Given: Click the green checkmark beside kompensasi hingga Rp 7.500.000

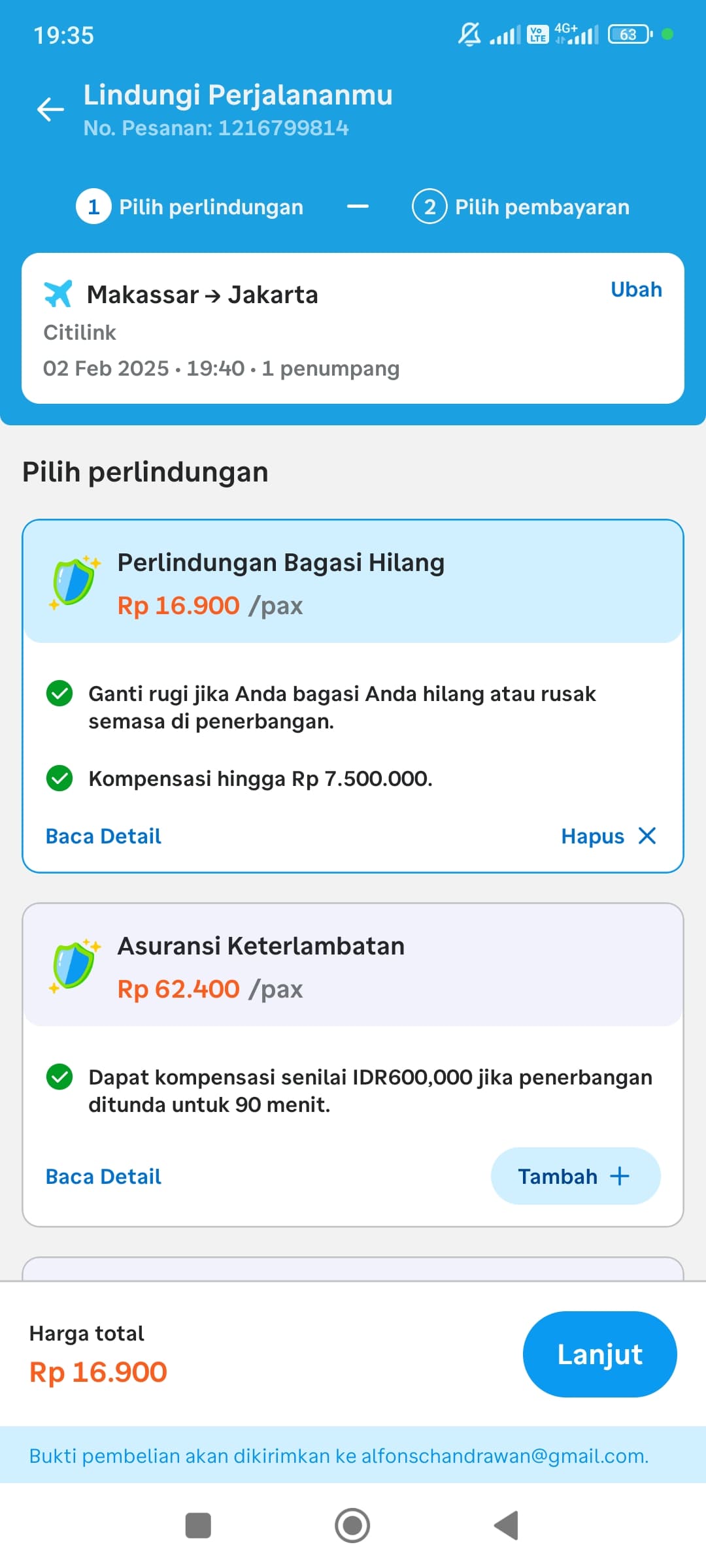Looking at the screenshot, I should (x=61, y=778).
